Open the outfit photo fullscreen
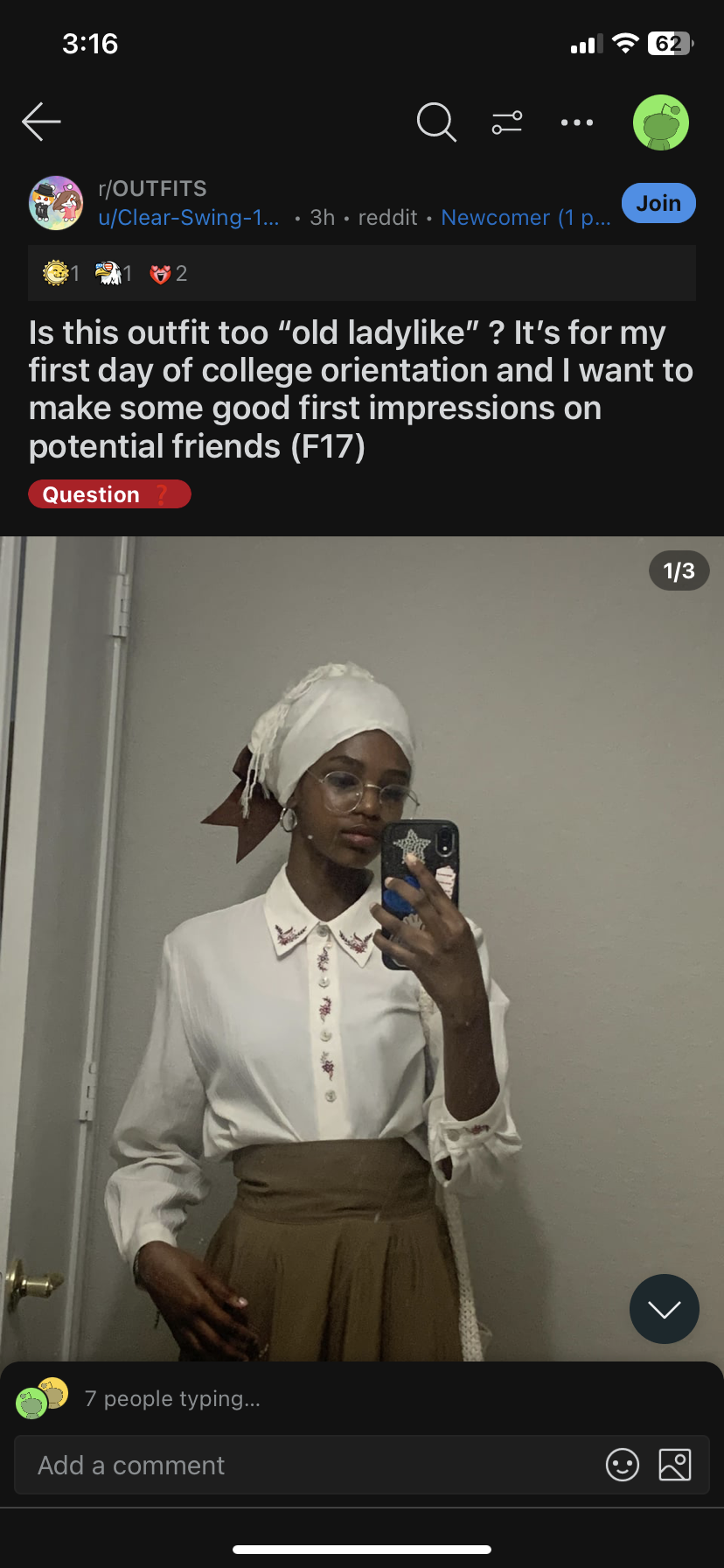This screenshot has height=1568, width=724. click(x=362, y=948)
